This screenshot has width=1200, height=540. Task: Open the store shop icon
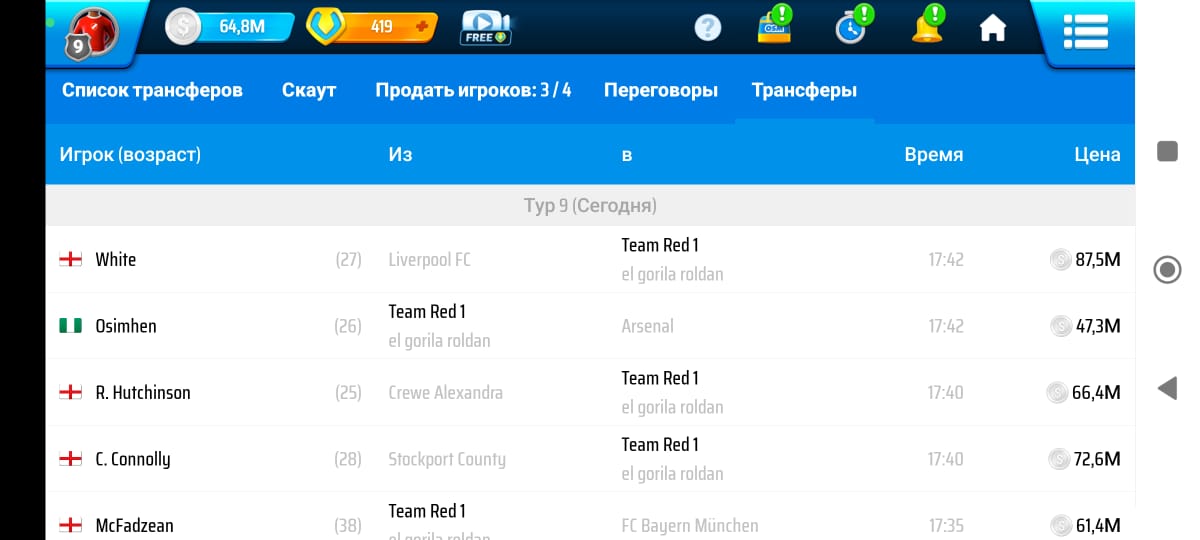tap(774, 27)
